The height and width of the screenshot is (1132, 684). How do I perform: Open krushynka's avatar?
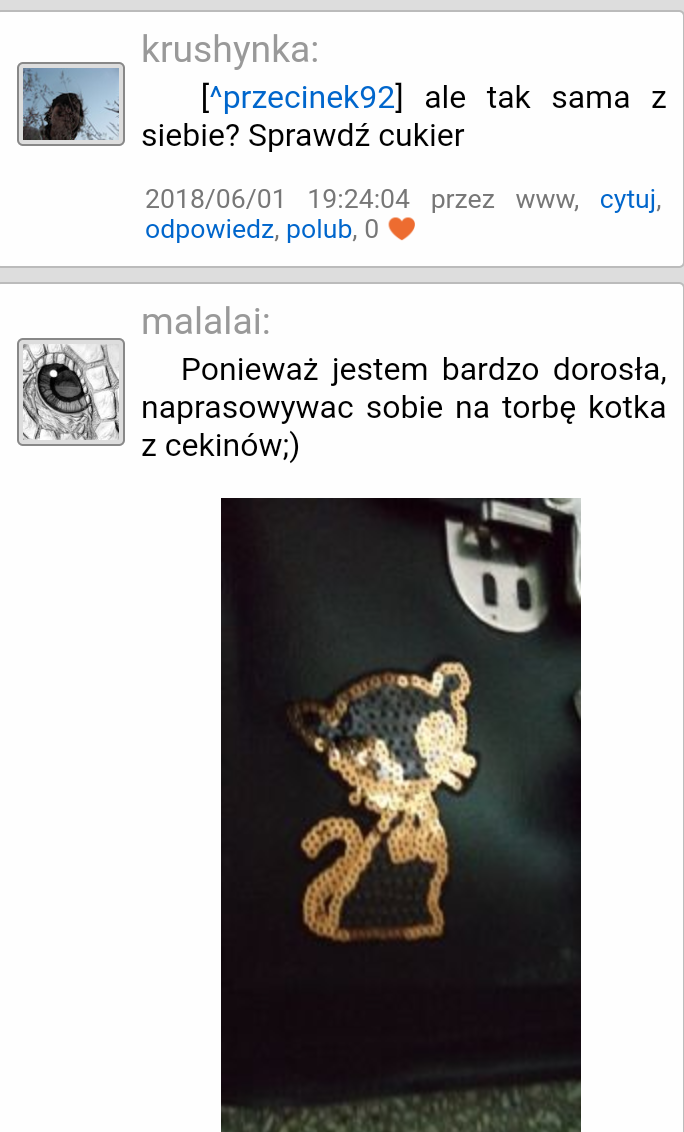71,104
